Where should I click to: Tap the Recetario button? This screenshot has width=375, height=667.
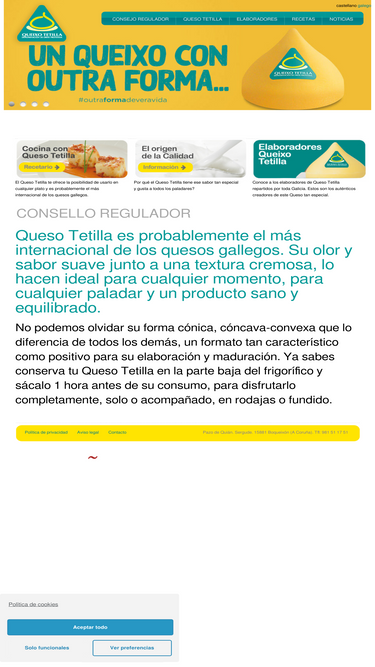coord(42,167)
